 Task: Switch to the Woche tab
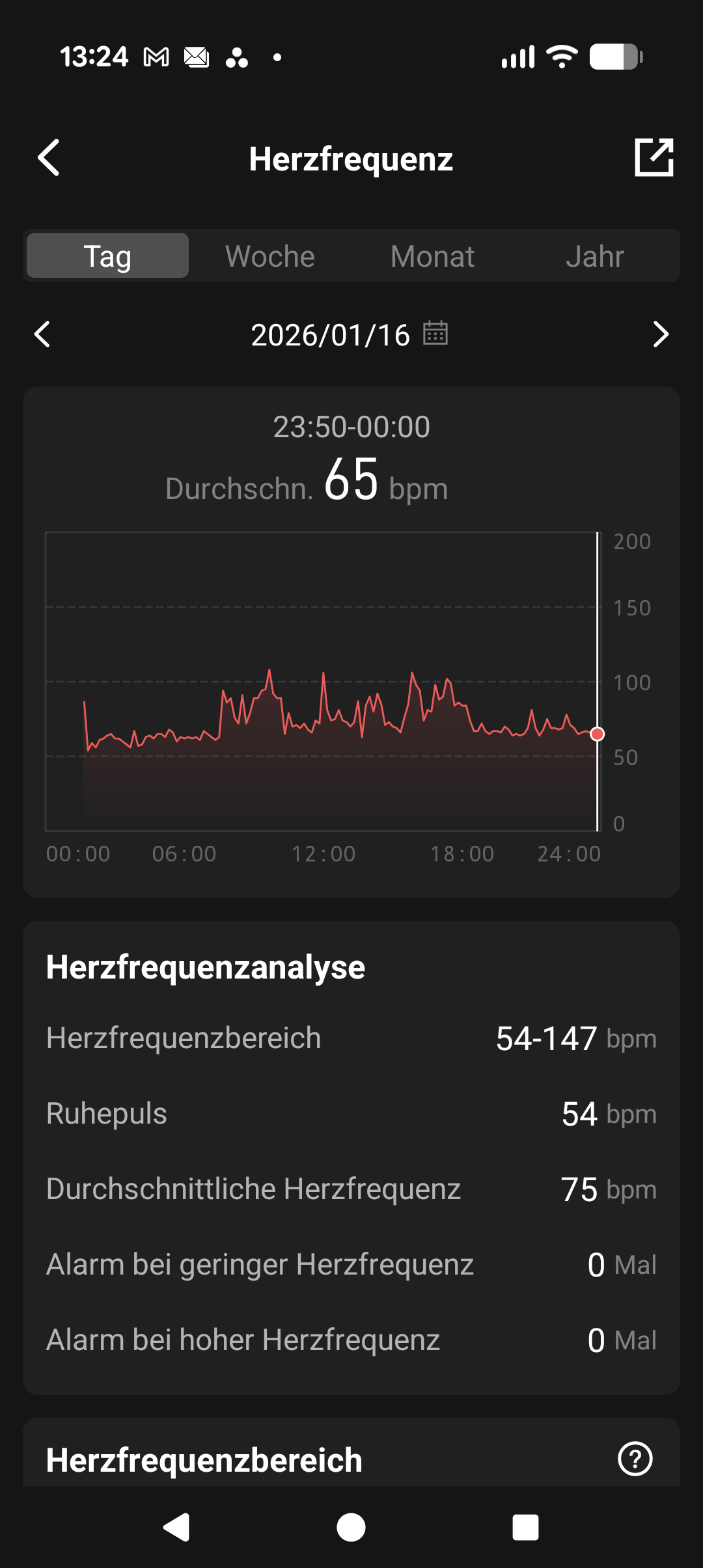point(270,256)
